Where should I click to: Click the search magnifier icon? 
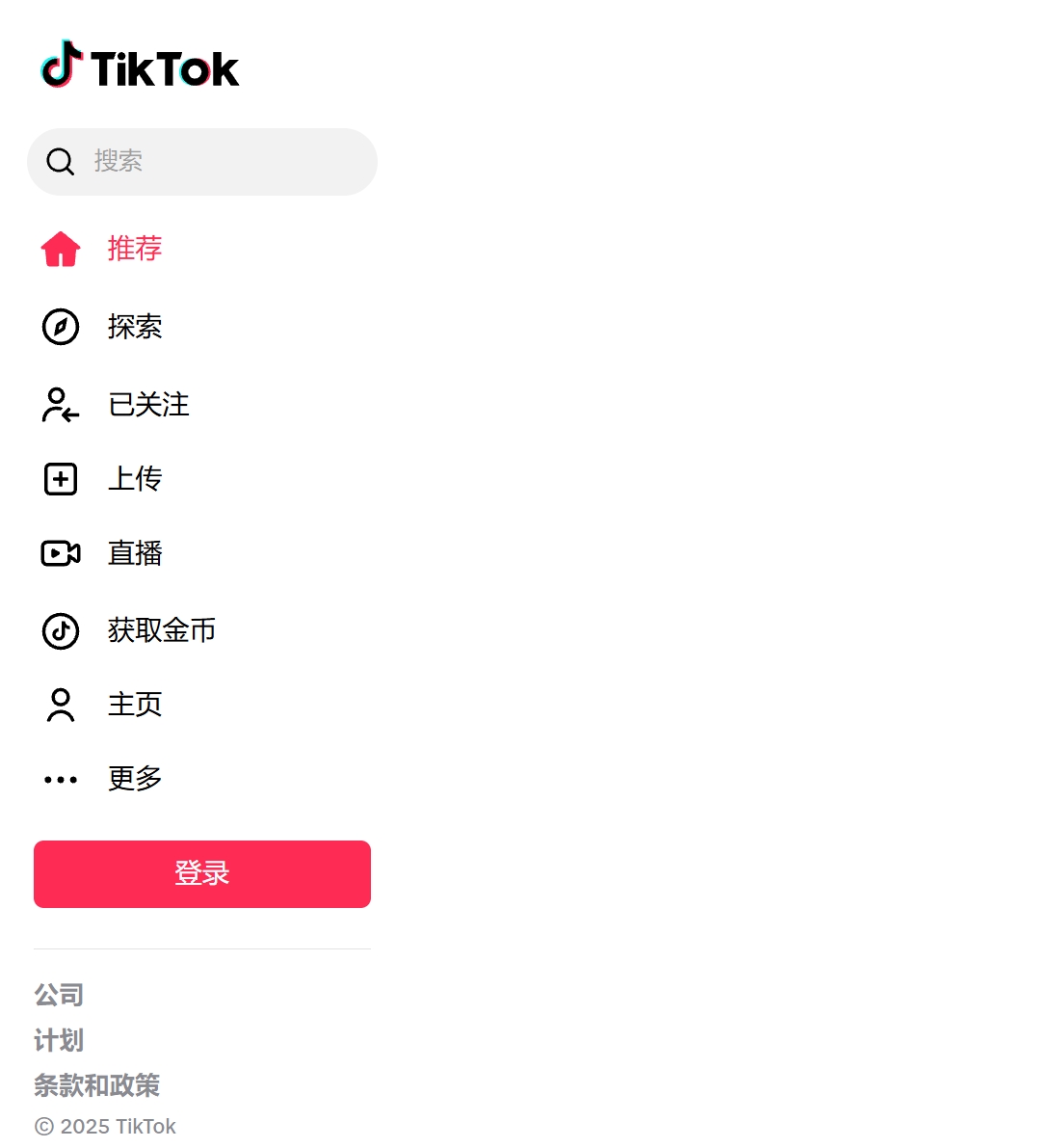[x=61, y=162]
